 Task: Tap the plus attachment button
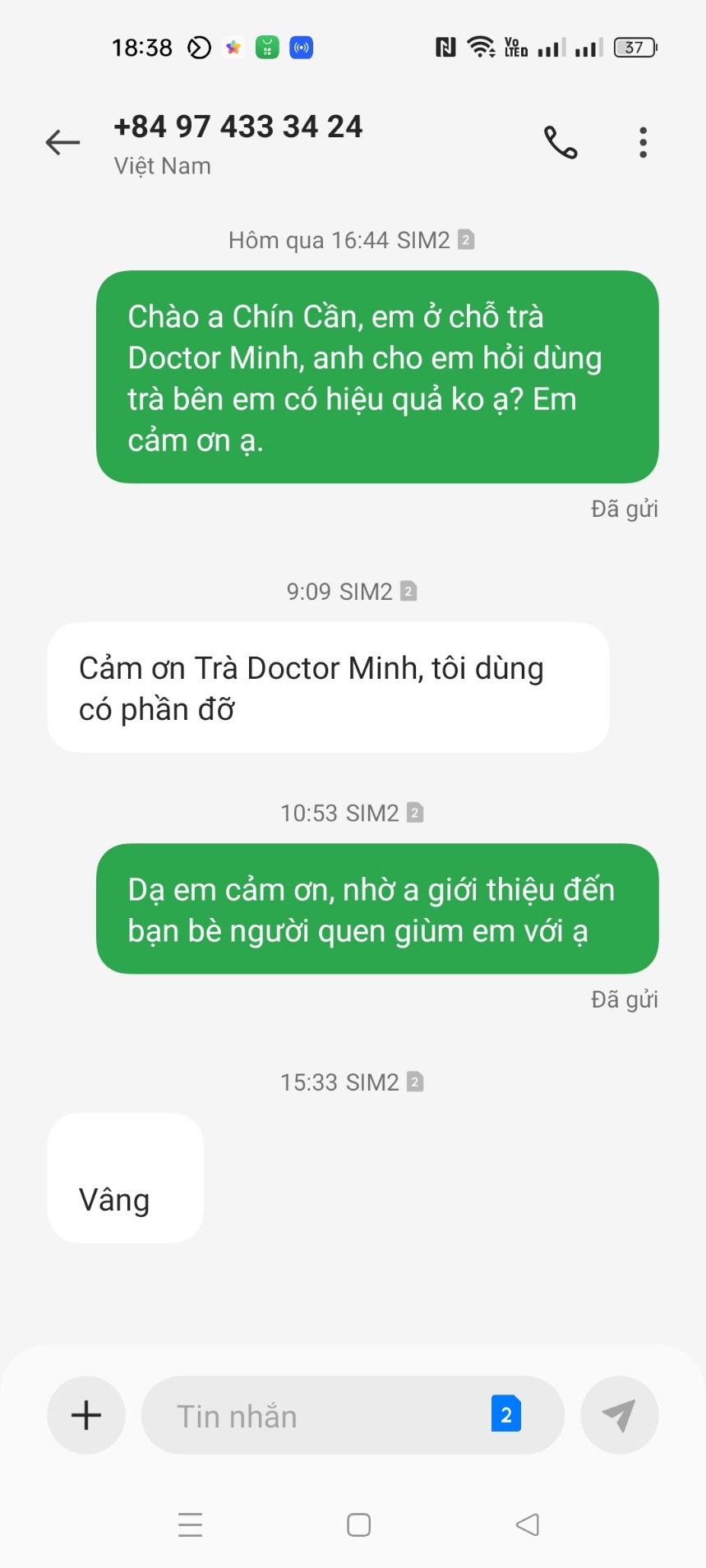[x=86, y=1415]
